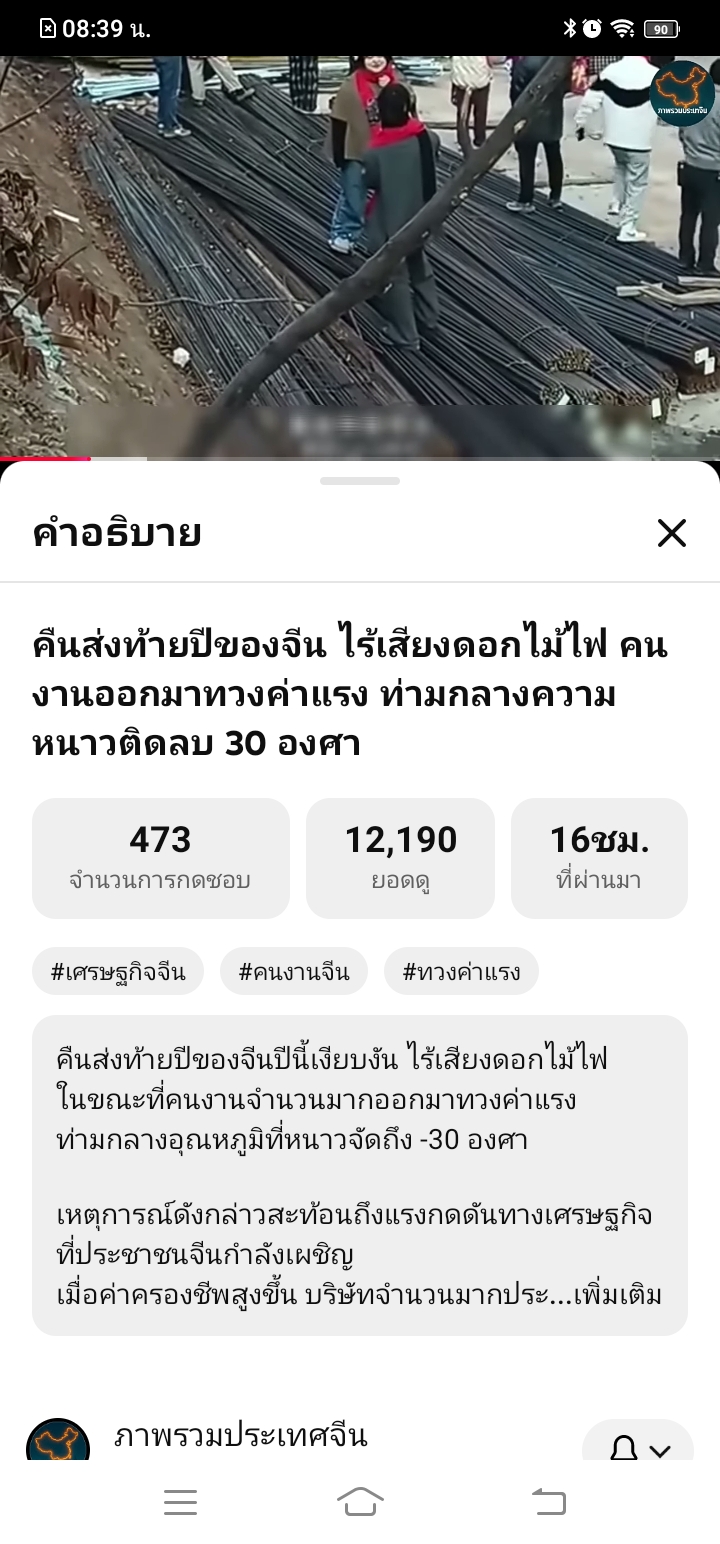The width and height of the screenshot is (720, 1544).
Task: Close the คำอธิบาย description panel
Action: [671, 533]
